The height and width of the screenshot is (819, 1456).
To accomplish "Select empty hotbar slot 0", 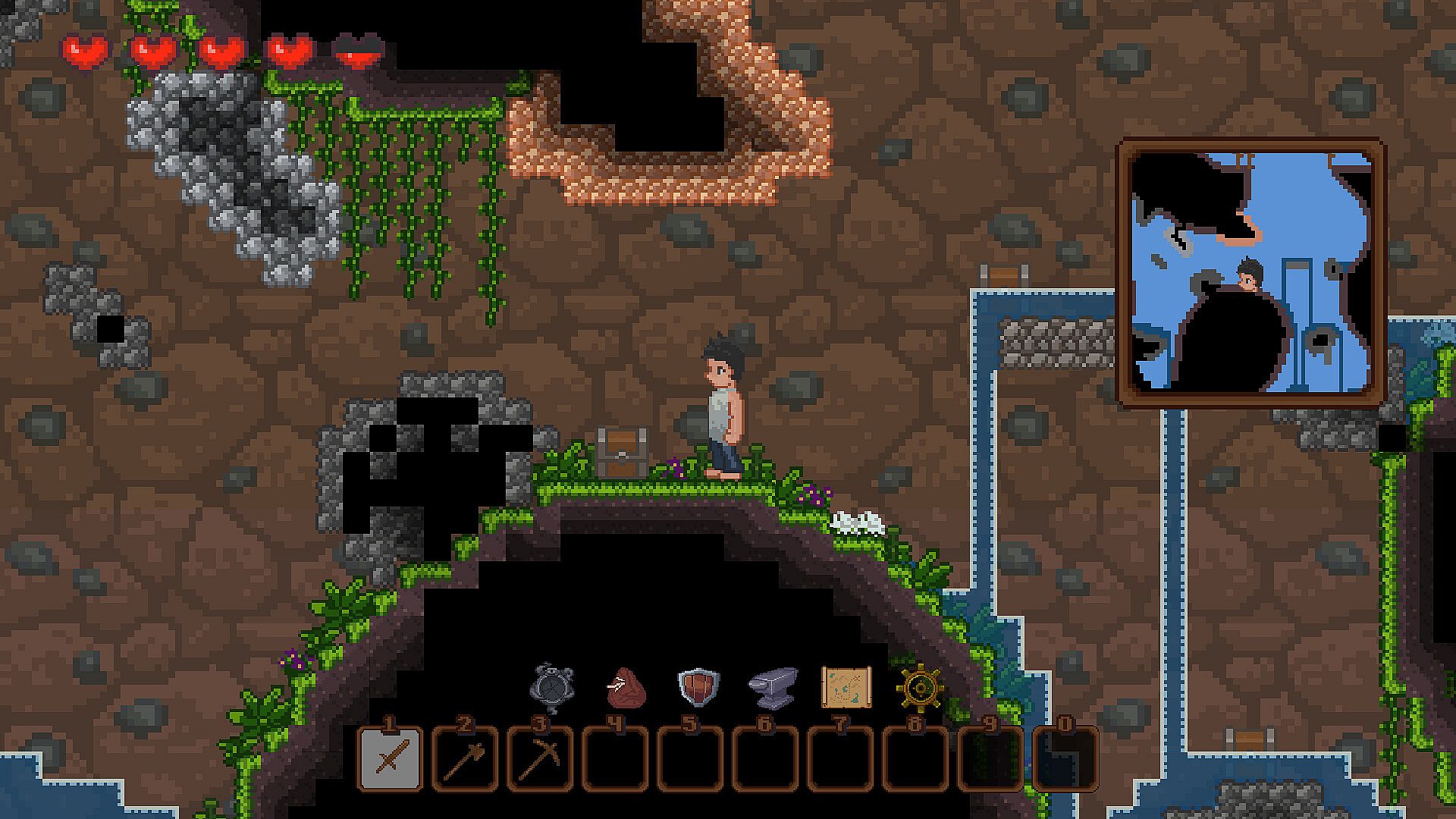I will [1064, 759].
